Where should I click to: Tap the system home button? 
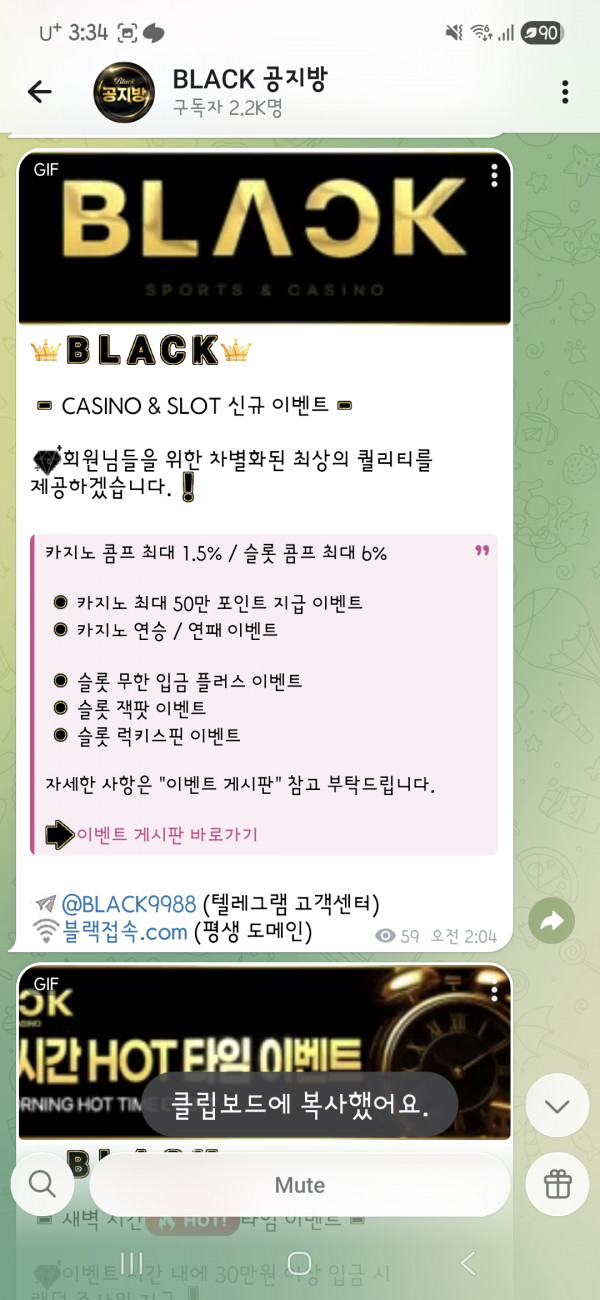[299, 1263]
